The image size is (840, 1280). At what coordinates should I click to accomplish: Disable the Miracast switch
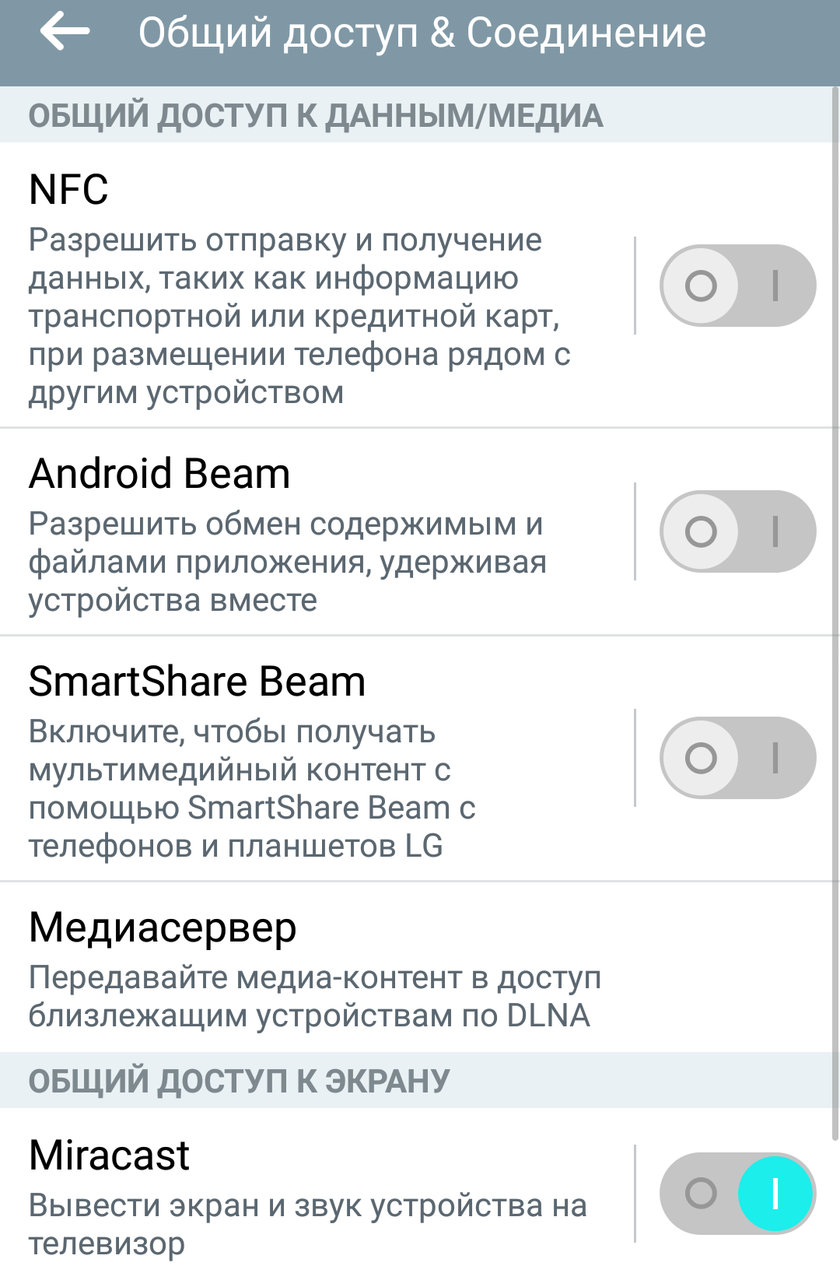pos(738,1193)
